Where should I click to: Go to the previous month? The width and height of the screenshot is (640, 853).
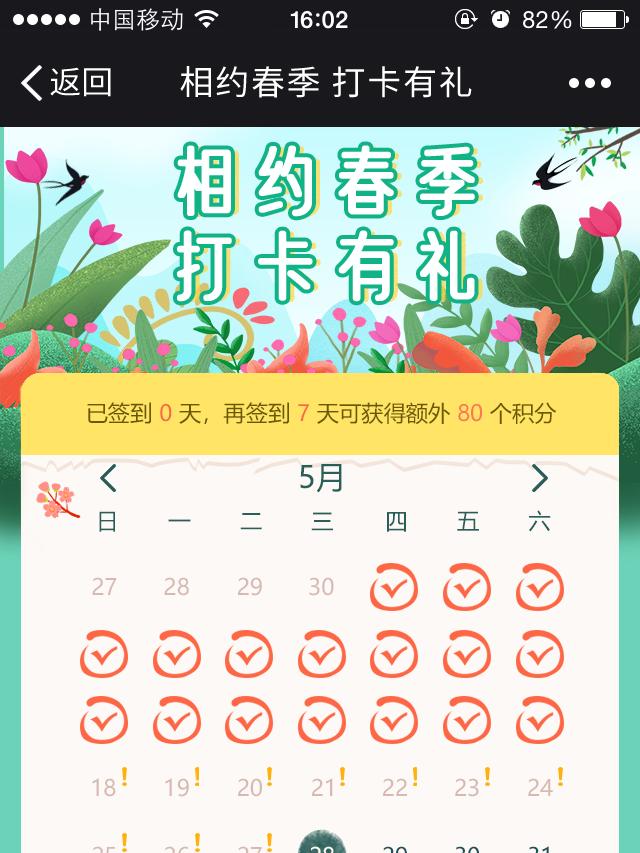coord(108,479)
